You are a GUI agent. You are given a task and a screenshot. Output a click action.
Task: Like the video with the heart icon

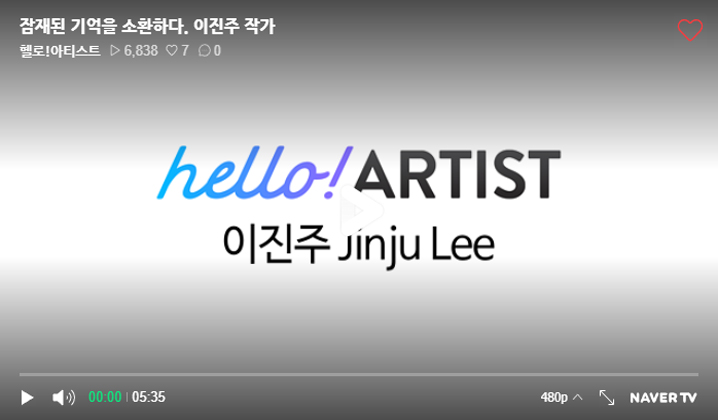click(690, 30)
